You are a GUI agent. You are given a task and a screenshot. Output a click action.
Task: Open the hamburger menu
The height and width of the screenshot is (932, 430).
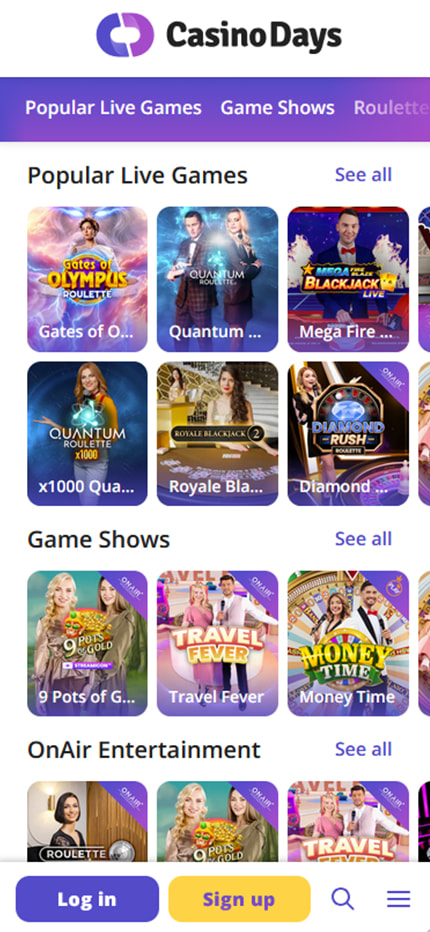tap(398, 899)
